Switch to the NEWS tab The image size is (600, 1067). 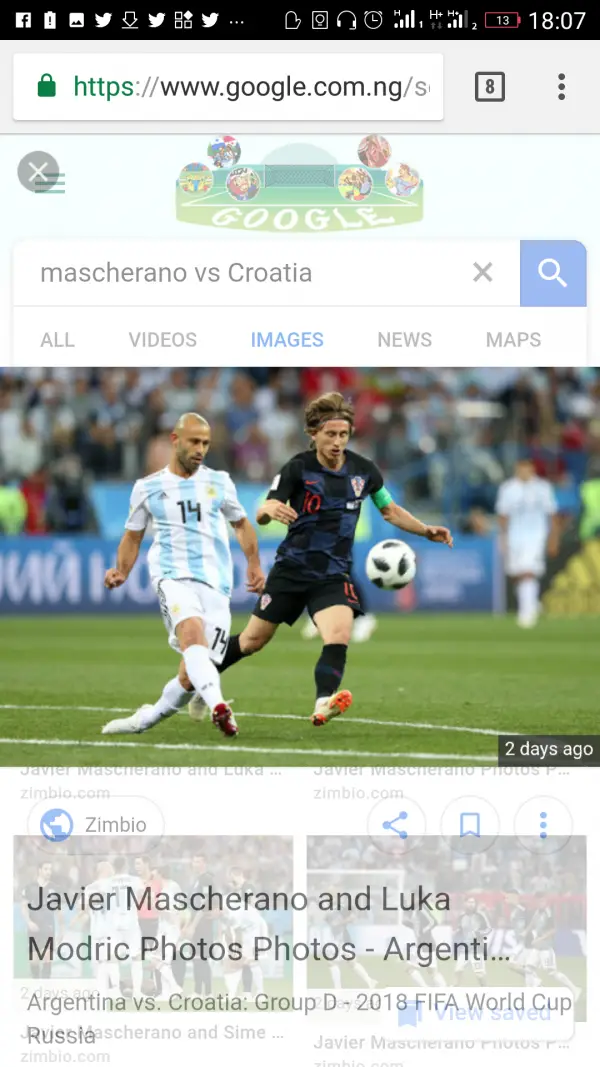(404, 340)
